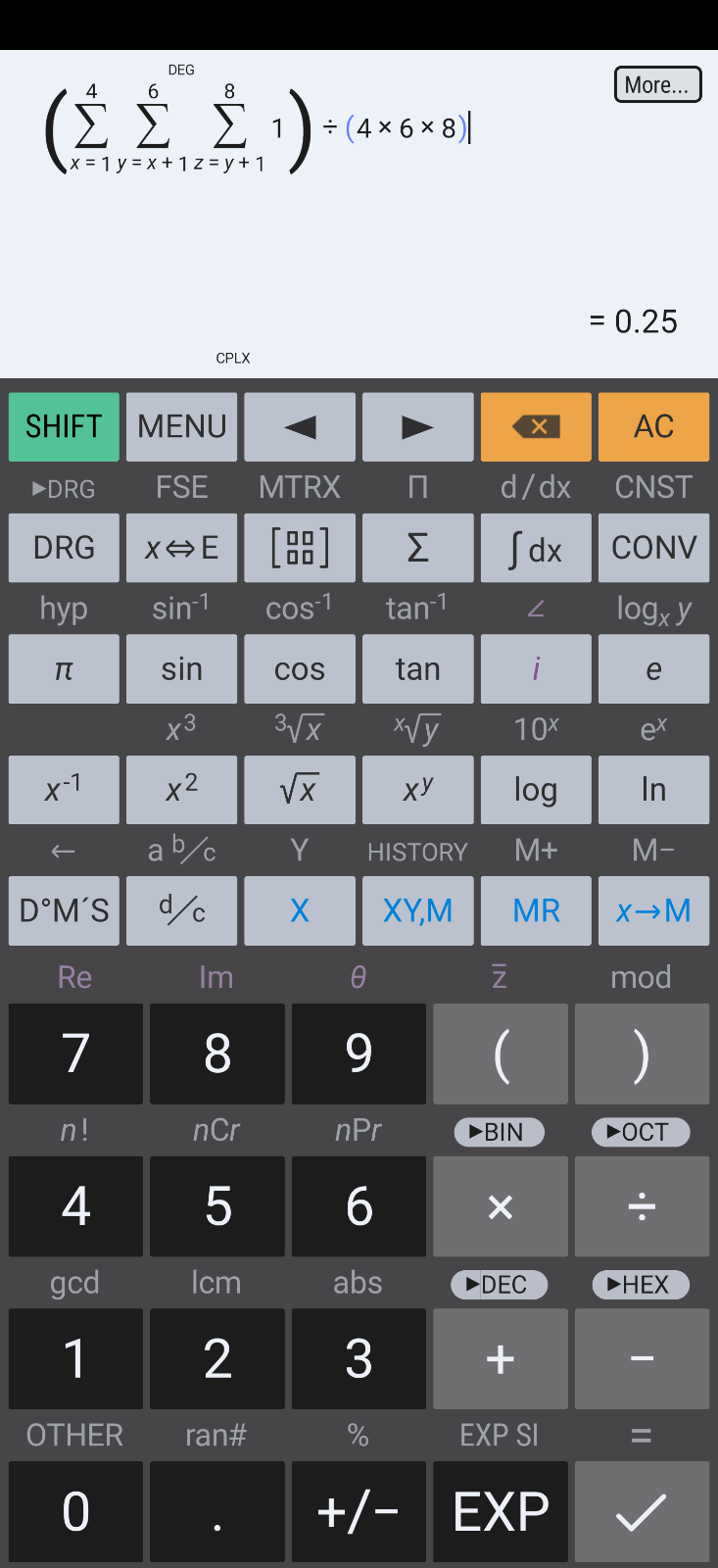Insert exponent with the EXP key
Image resolution: width=718 pixels, height=1568 pixels.
pyautogui.click(x=501, y=1511)
